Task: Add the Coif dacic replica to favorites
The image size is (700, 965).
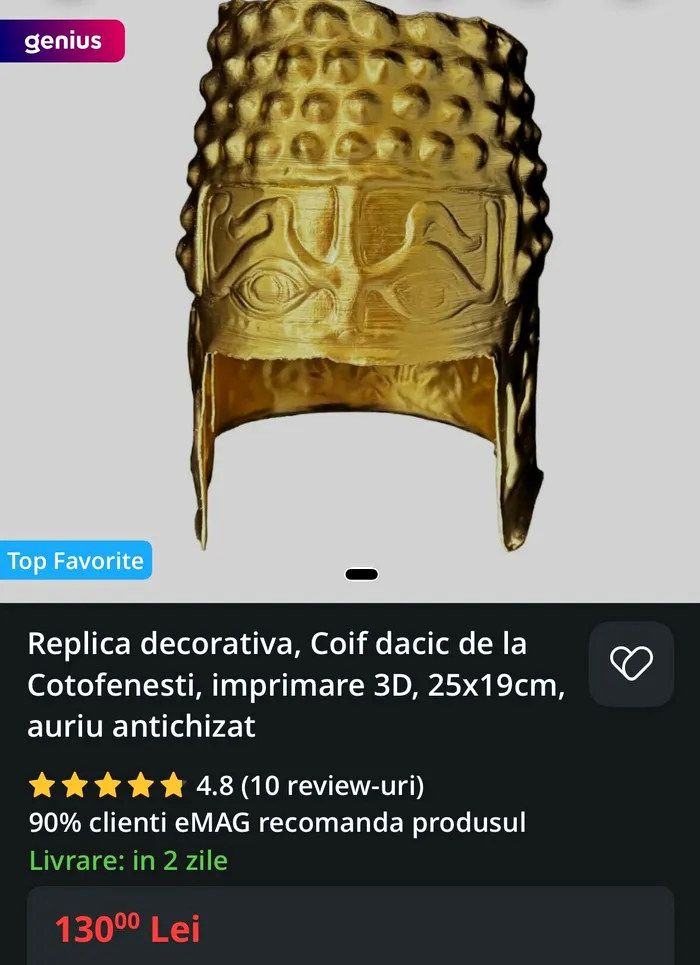Action: click(x=631, y=663)
